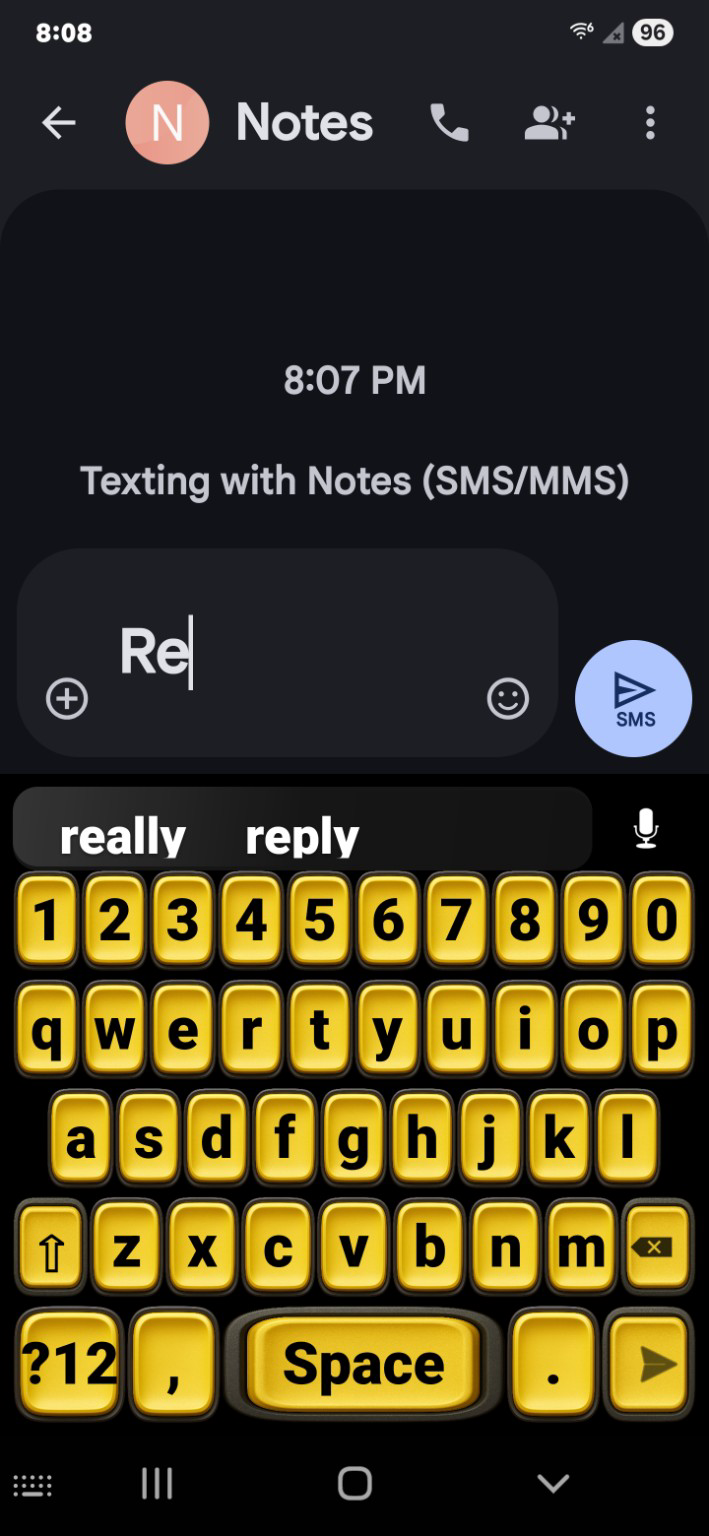Choose the "reply" word suggestion
Viewport: 709px width, 1536px height.
point(302,836)
